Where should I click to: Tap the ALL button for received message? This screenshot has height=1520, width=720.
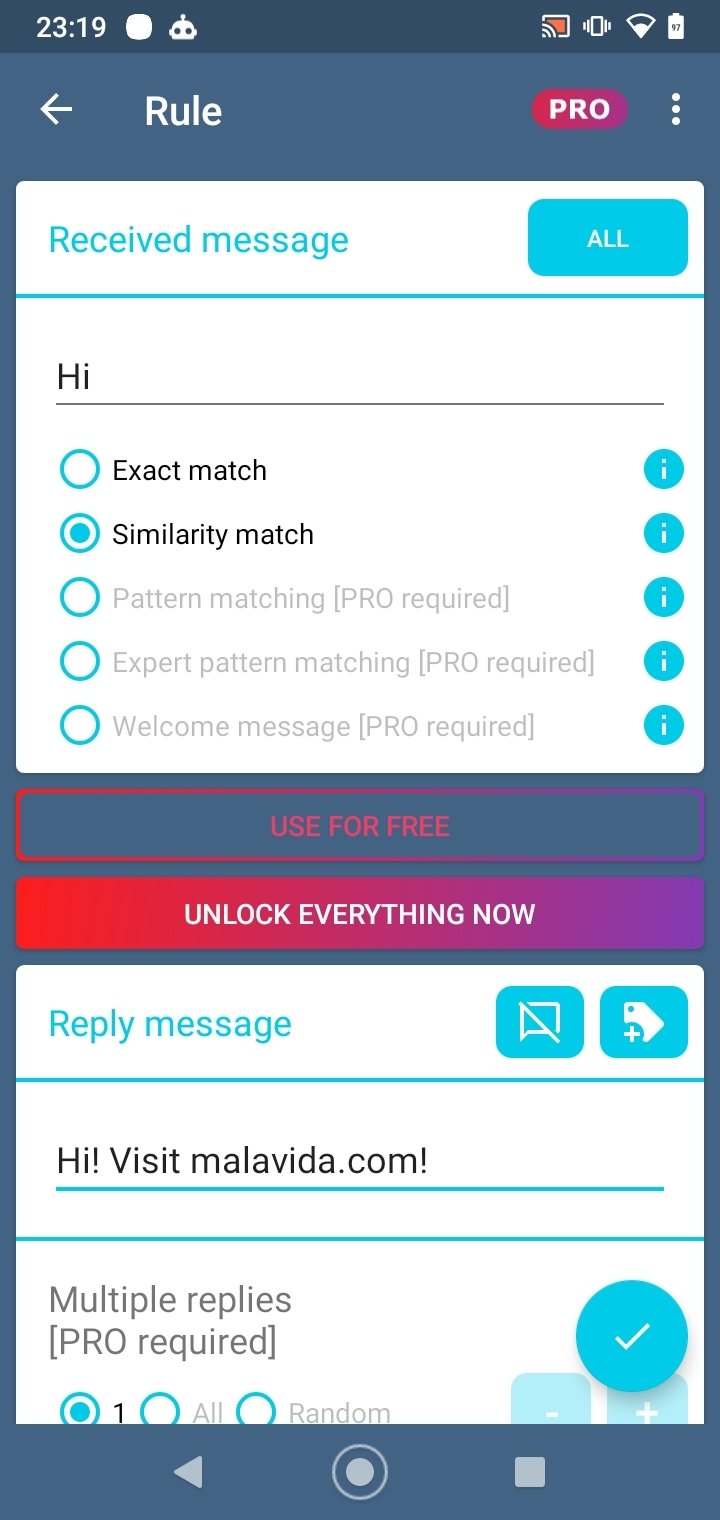(607, 238)
